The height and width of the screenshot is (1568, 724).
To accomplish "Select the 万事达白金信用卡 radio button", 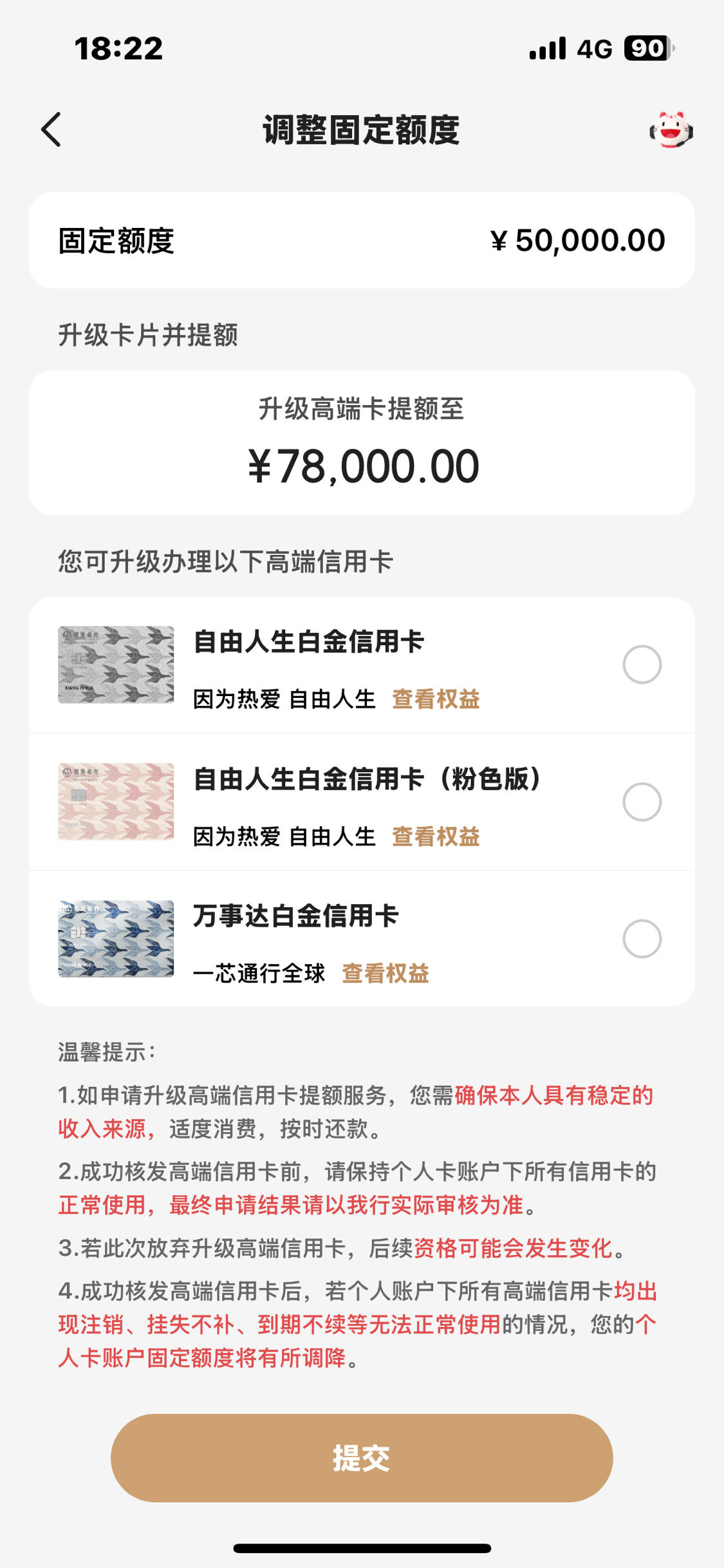I will pyautogui.click(x=642, y=939).
